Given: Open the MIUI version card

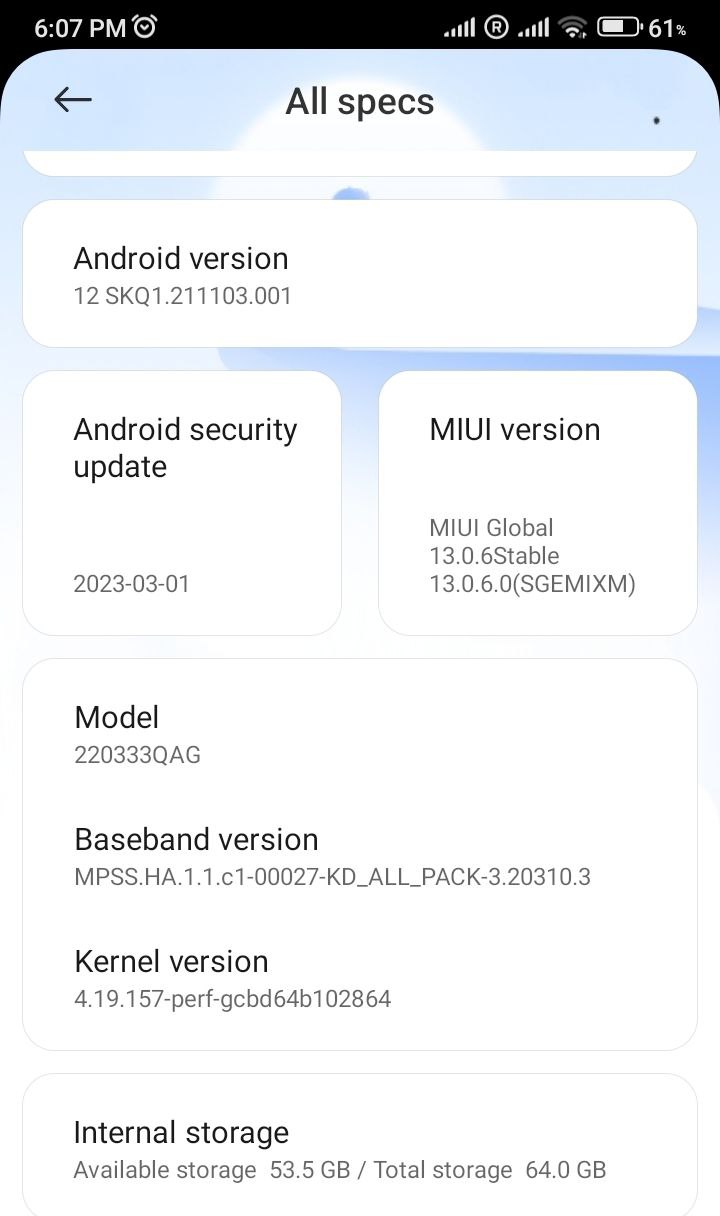Looking at the screenshot, I should pyautogui.click(x=538, y=503).
